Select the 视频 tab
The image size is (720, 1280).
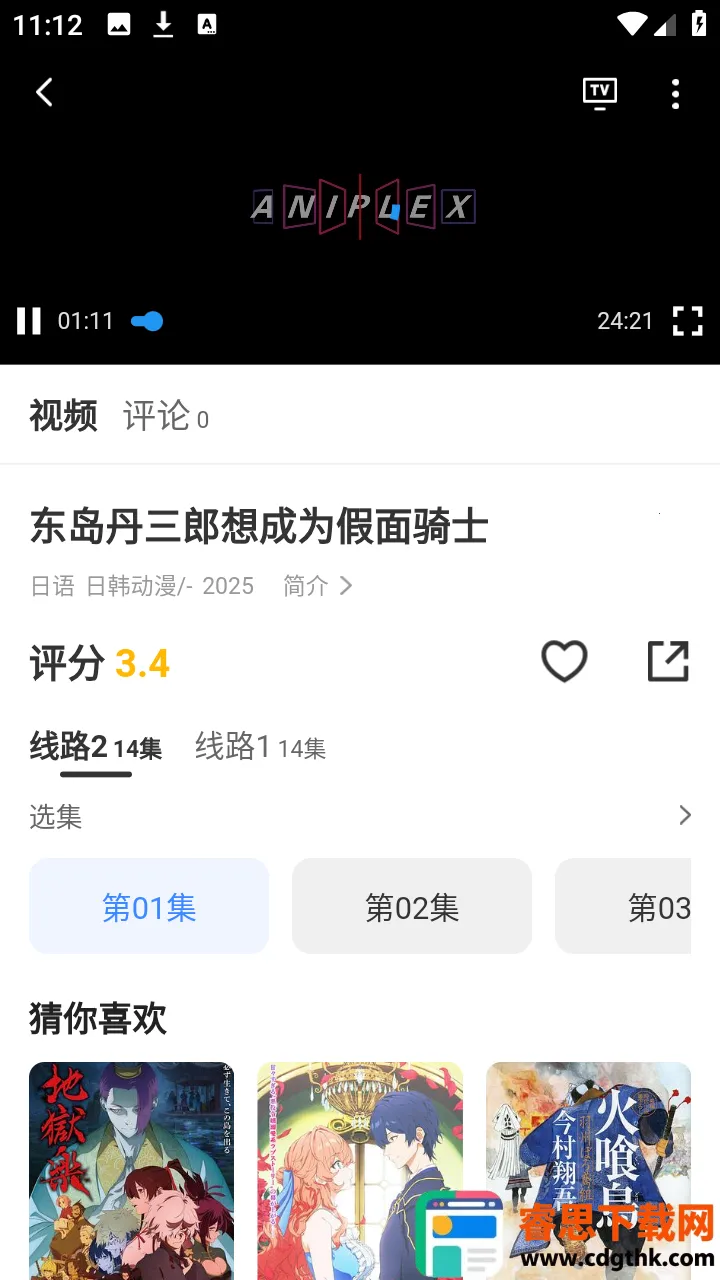click(x=63, y=416)
